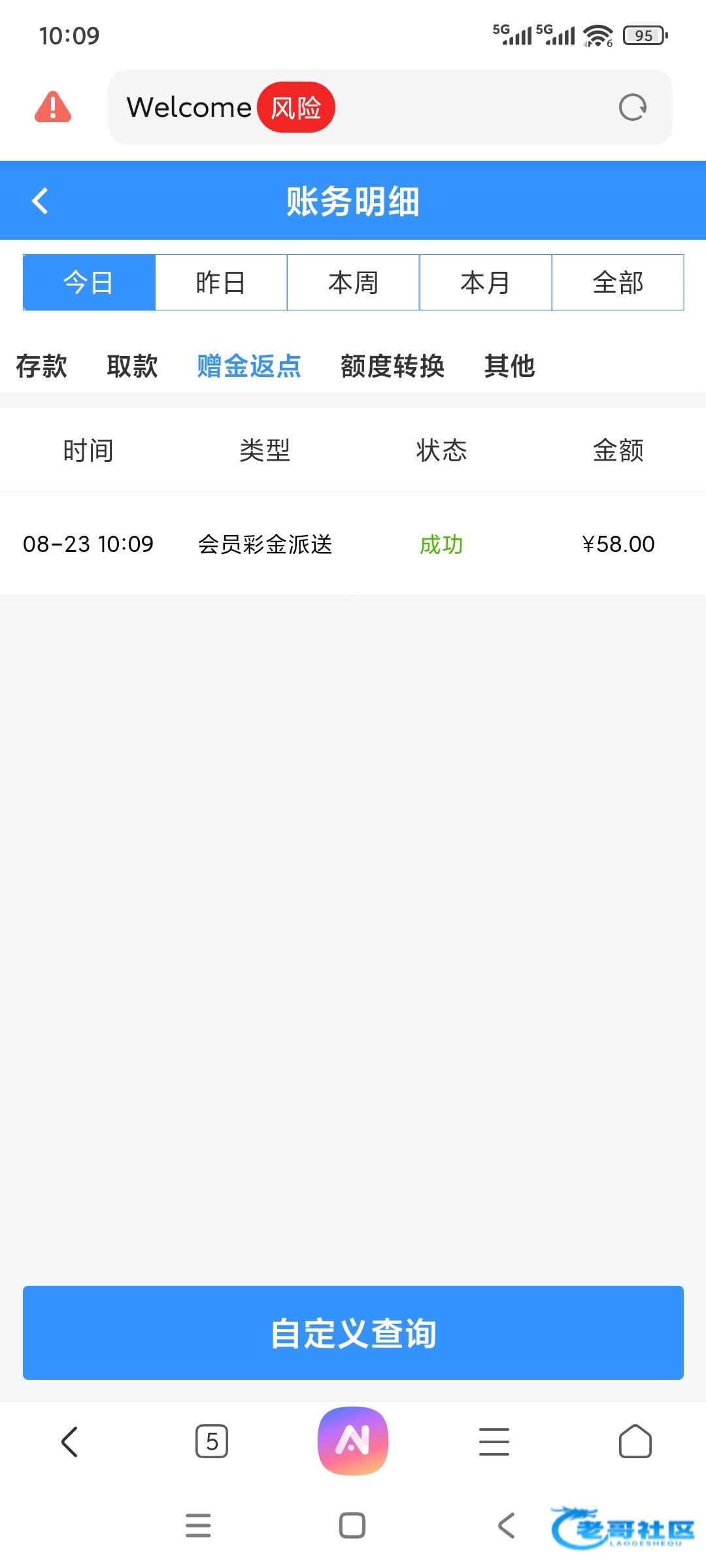Select the 赠金返点 category

(248, 366)
